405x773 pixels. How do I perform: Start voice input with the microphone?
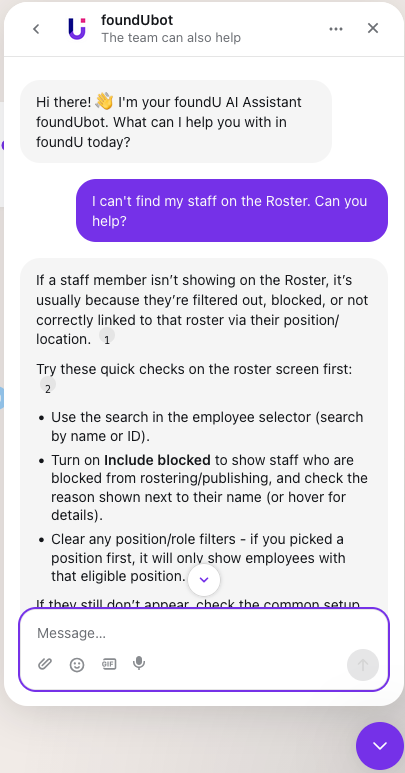click(x=139, y=664)
